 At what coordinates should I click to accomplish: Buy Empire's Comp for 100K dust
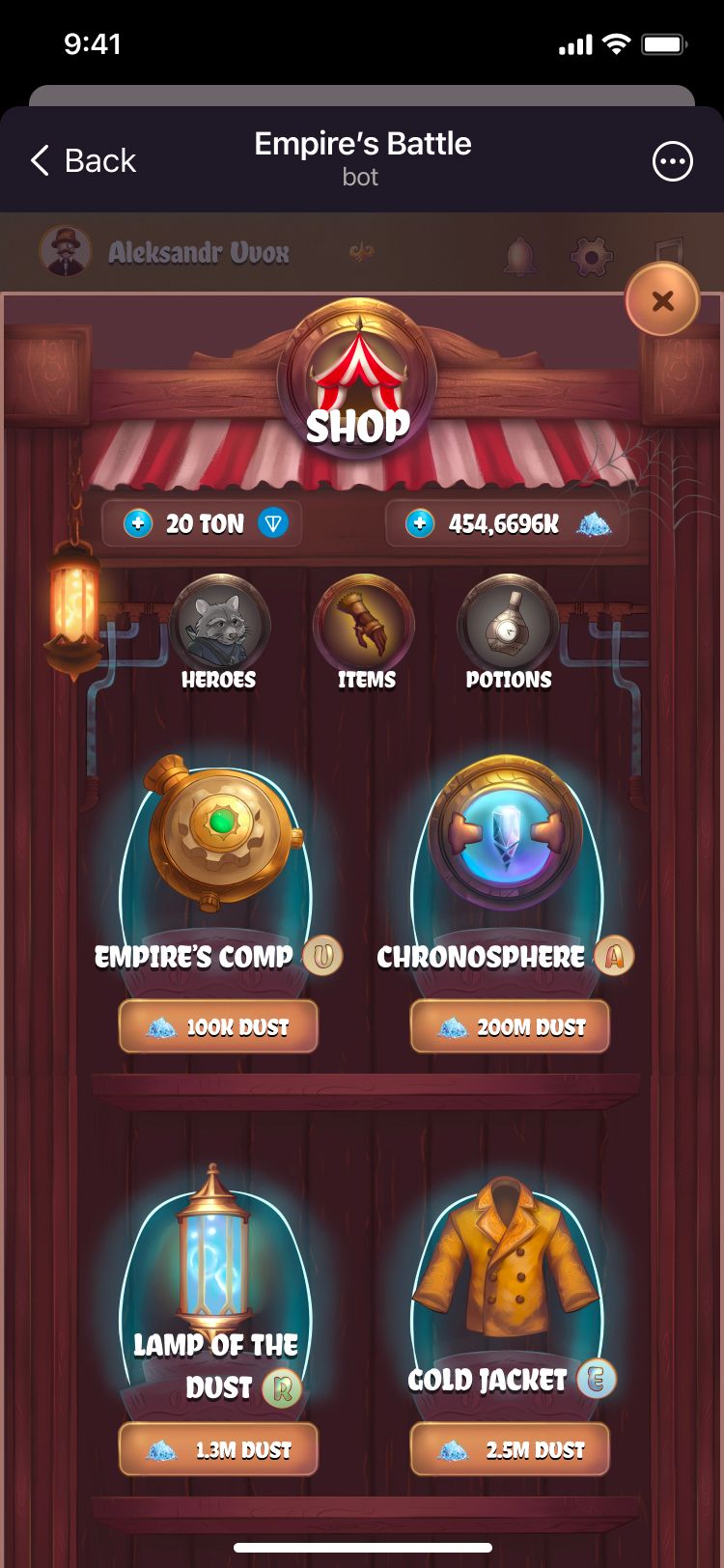(x=218, y=1027)
